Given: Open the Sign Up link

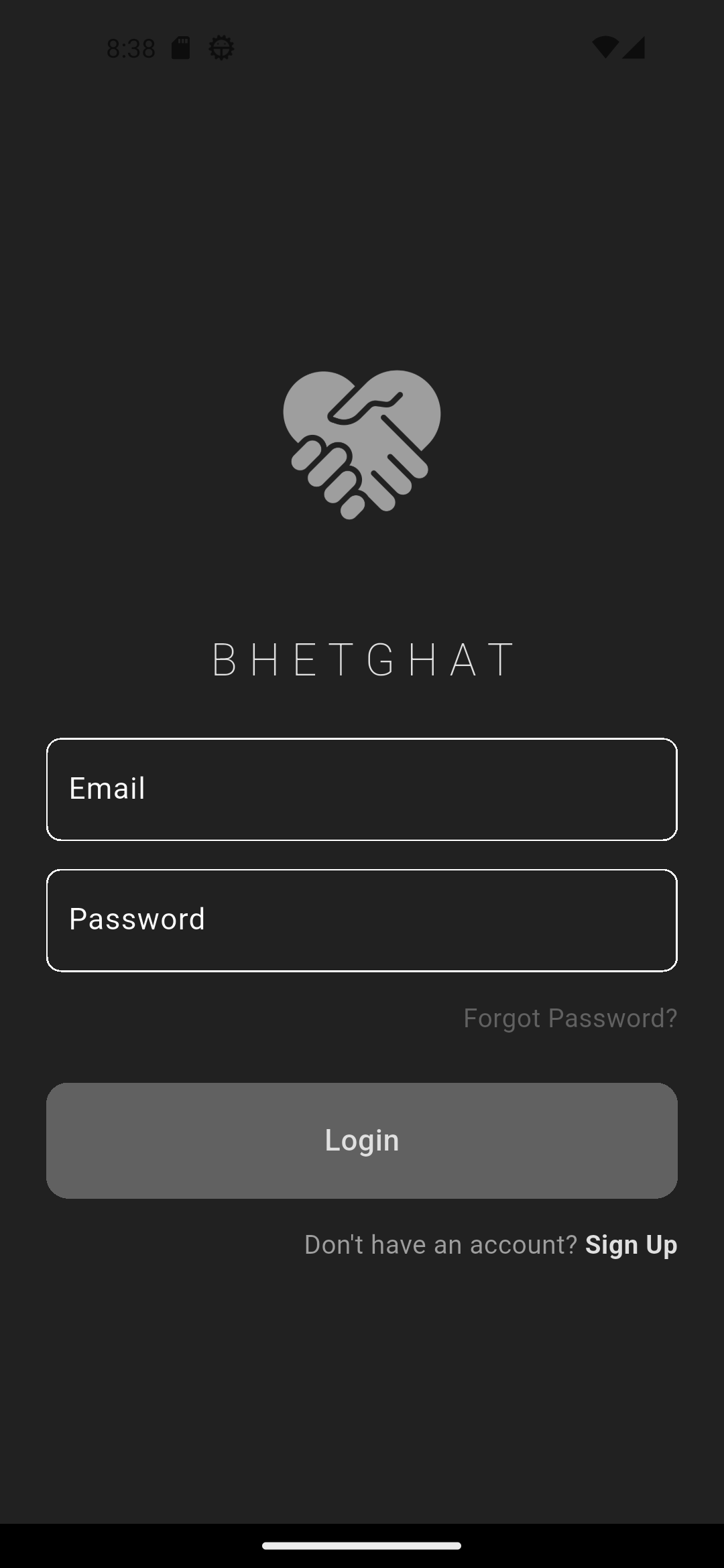Looking at the screenshot, I should click(x=631, y=1244).
